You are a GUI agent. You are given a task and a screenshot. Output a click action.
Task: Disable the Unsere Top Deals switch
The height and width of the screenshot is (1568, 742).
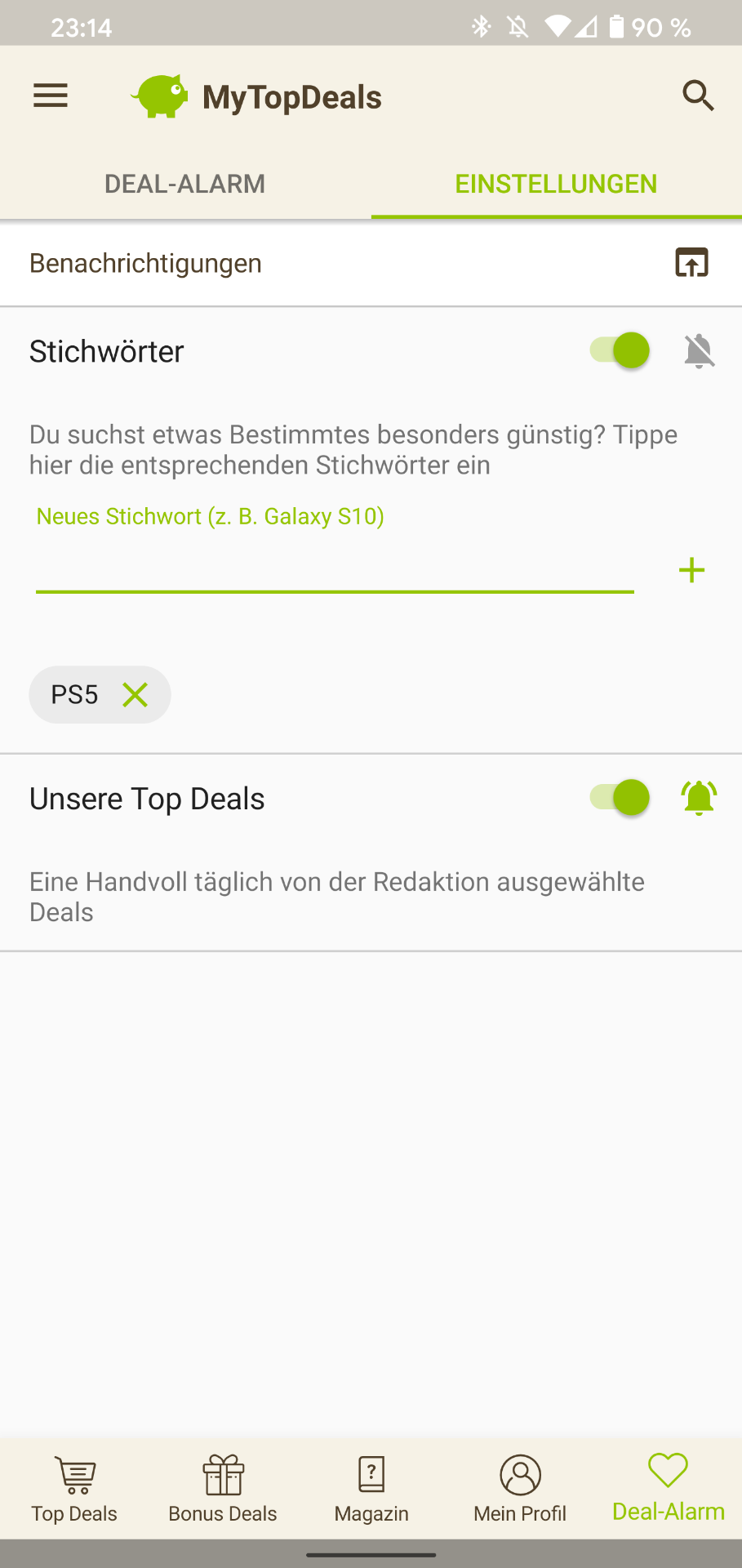click(x=620, y=798)
